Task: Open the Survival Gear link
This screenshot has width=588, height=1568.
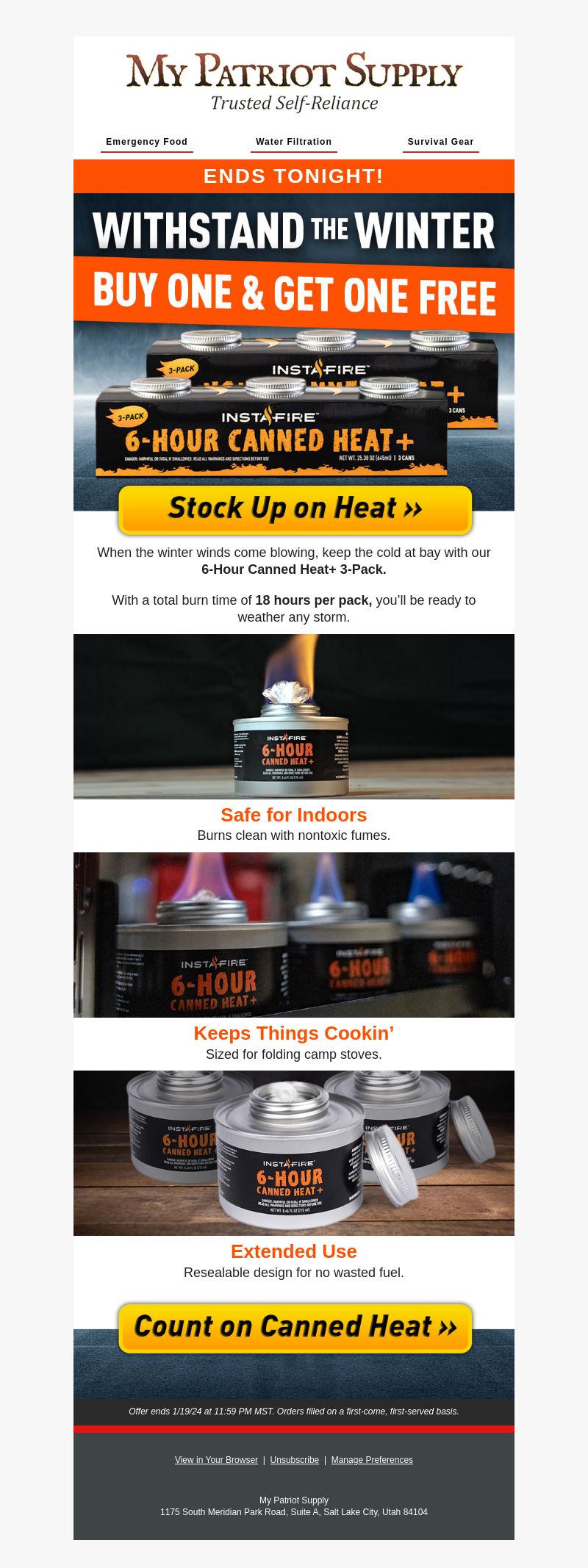Action: point(440,142)
